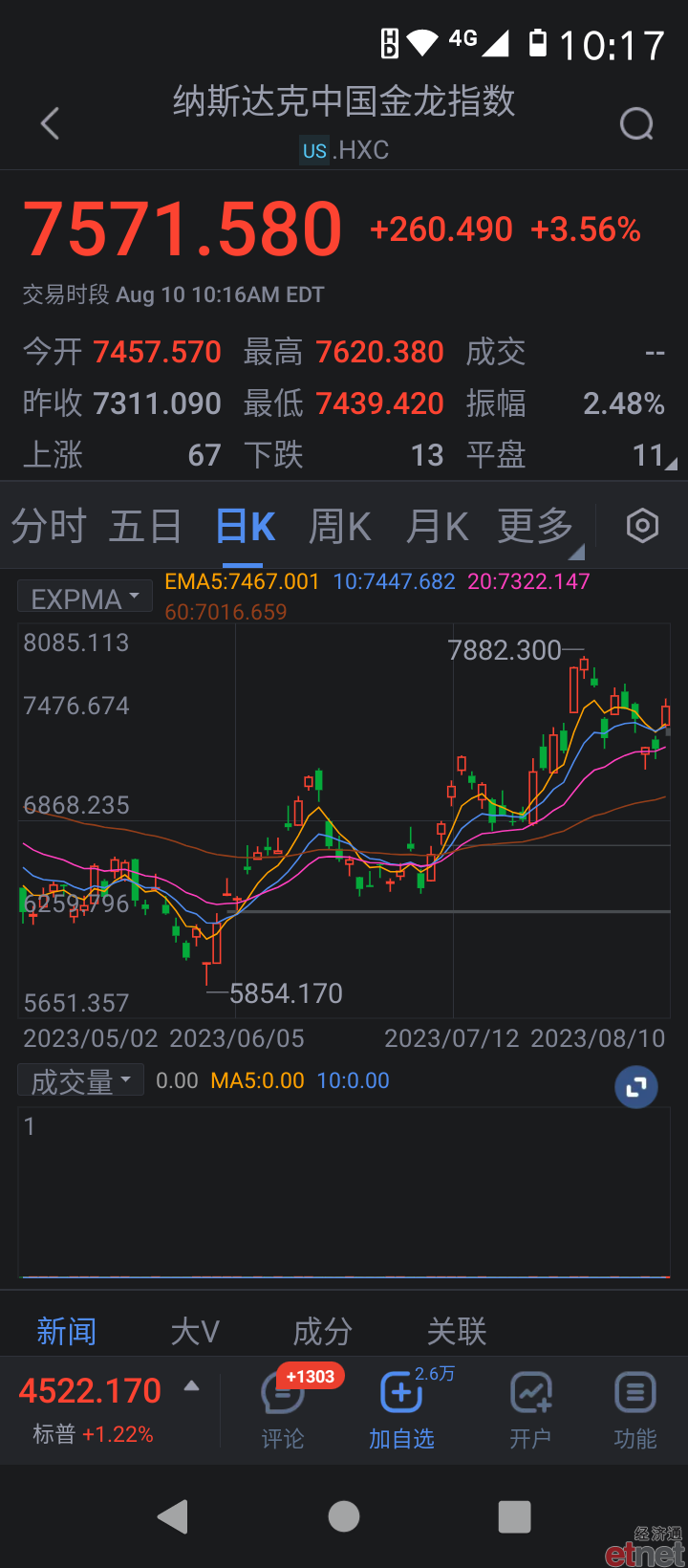Tap 开户 to open an account
Screen dimensions: 688x1568
click(x=530, y=1410)
